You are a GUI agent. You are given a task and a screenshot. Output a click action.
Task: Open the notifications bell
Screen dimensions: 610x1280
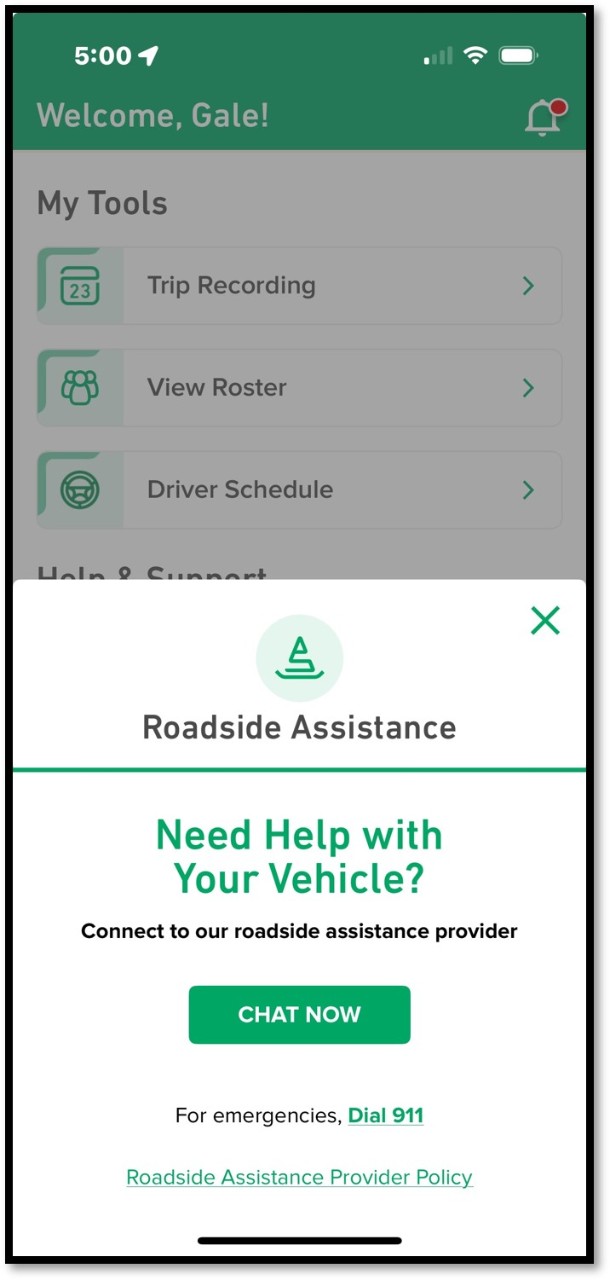click(x=542, y=118)
